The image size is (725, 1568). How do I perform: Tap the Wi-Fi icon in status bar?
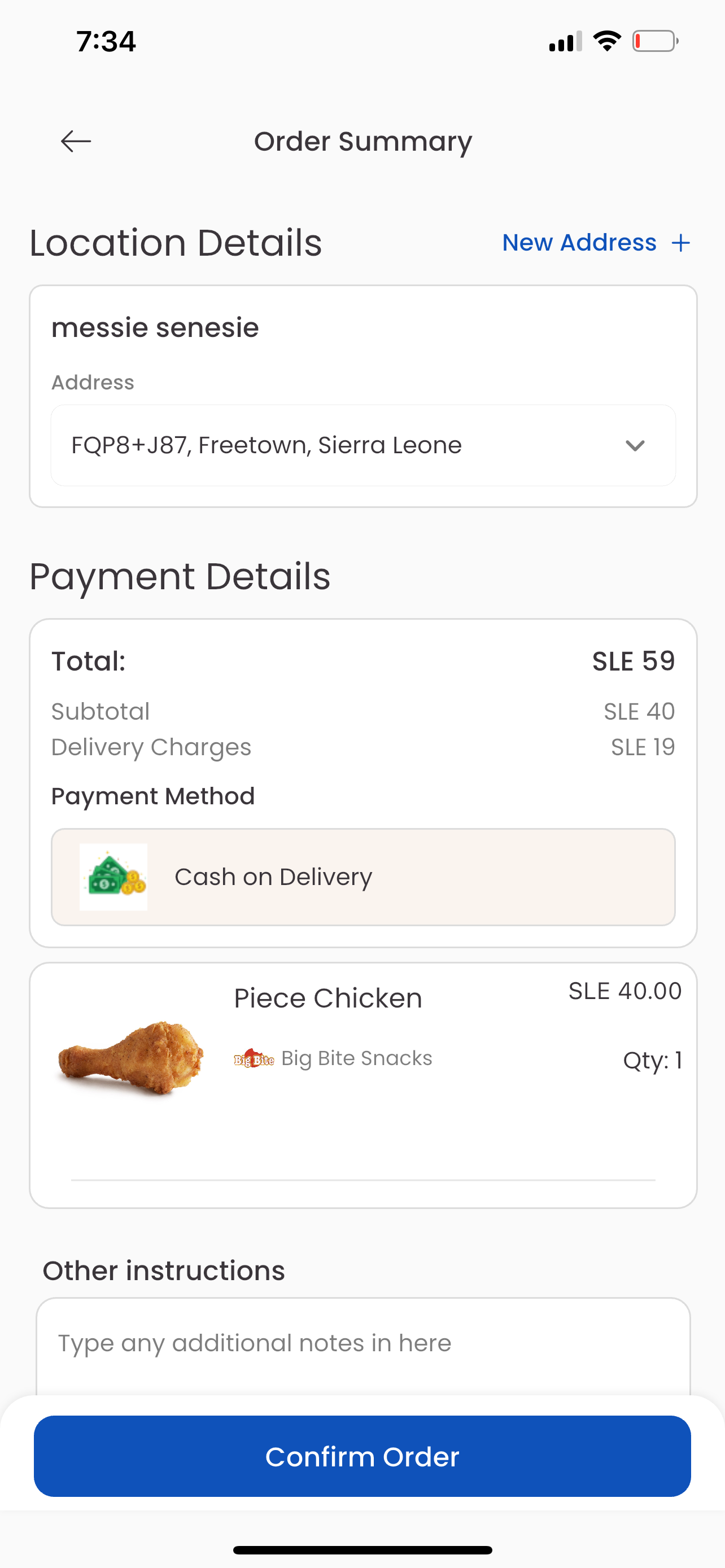coord(606,40)
